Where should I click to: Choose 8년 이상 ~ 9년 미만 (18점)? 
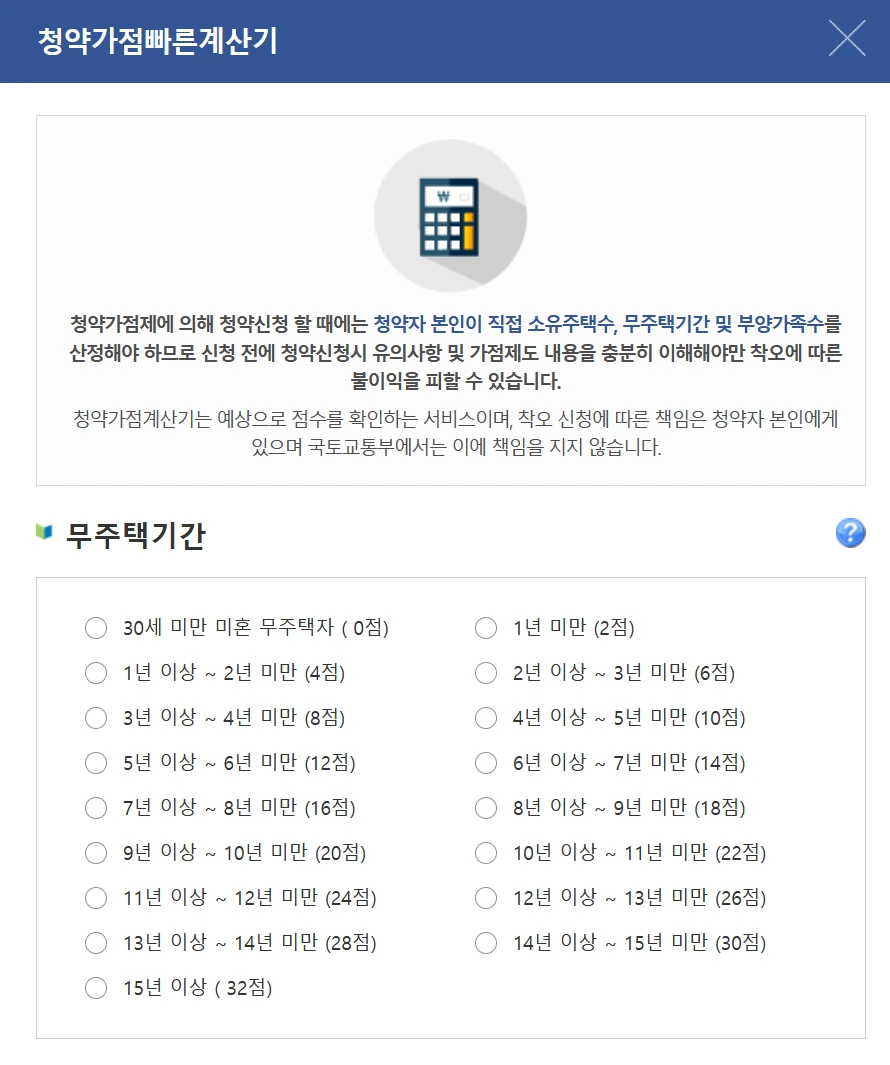[x=486, y=808]
